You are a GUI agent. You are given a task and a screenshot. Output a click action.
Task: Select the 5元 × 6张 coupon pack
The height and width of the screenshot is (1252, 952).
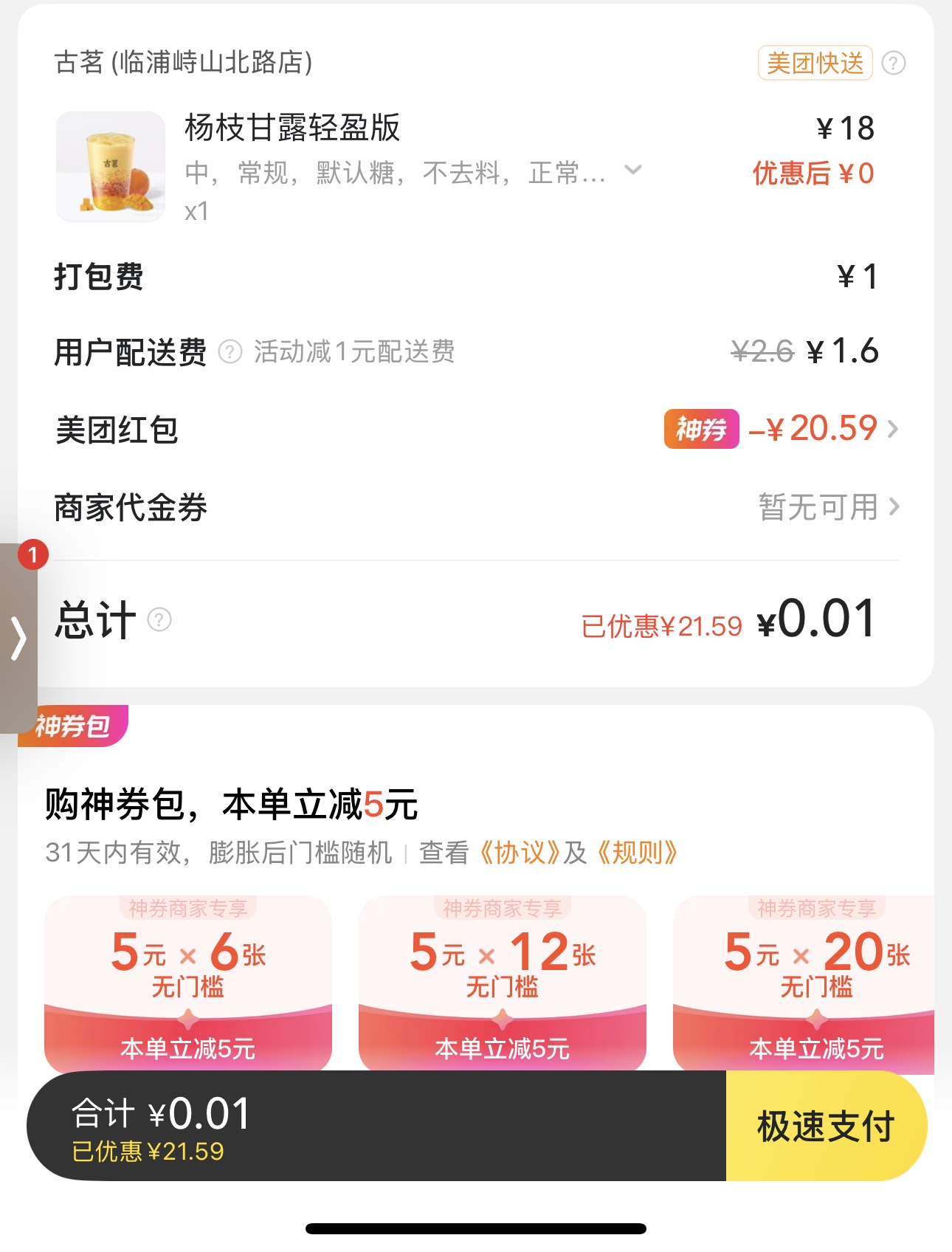pos(188,982)
